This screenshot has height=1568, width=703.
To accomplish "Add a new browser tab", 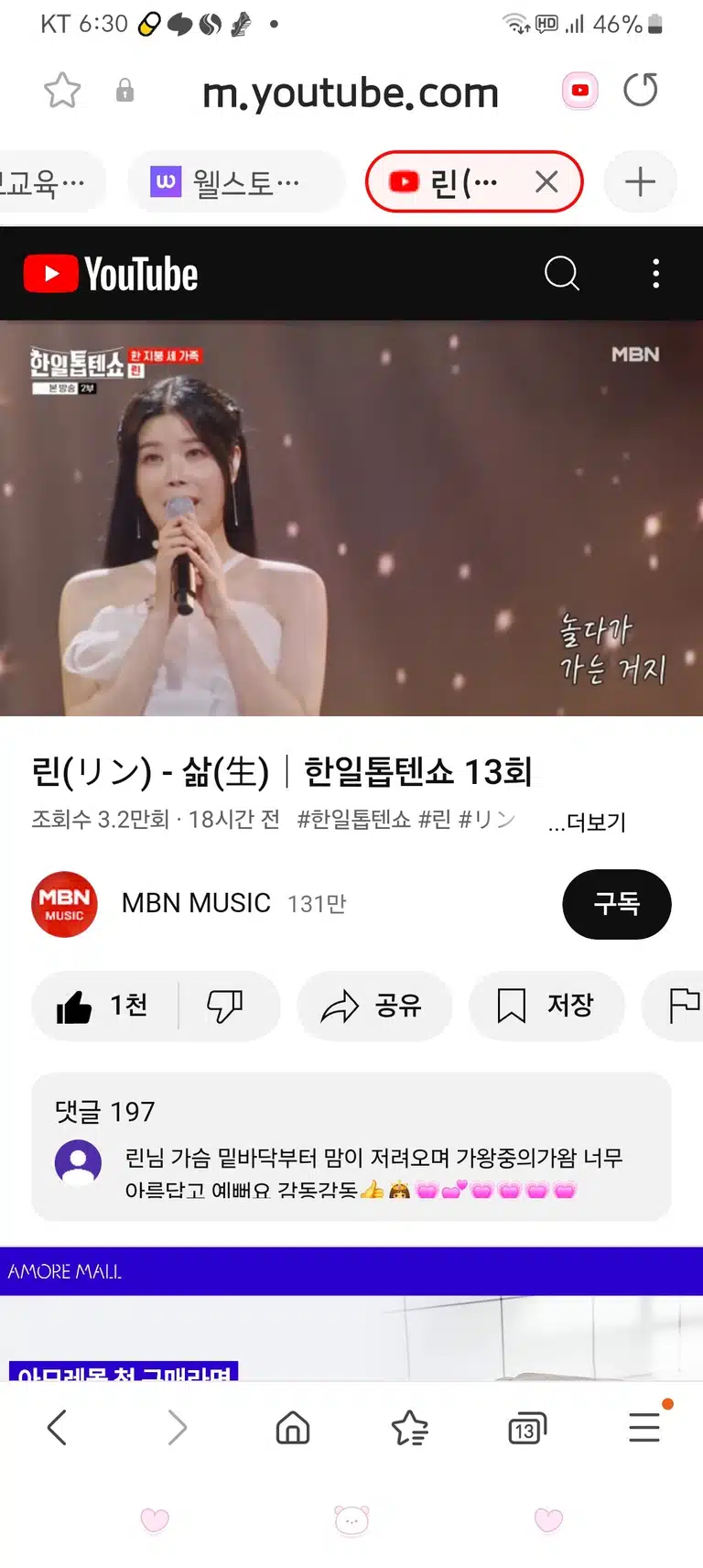I will pos(640,181).
